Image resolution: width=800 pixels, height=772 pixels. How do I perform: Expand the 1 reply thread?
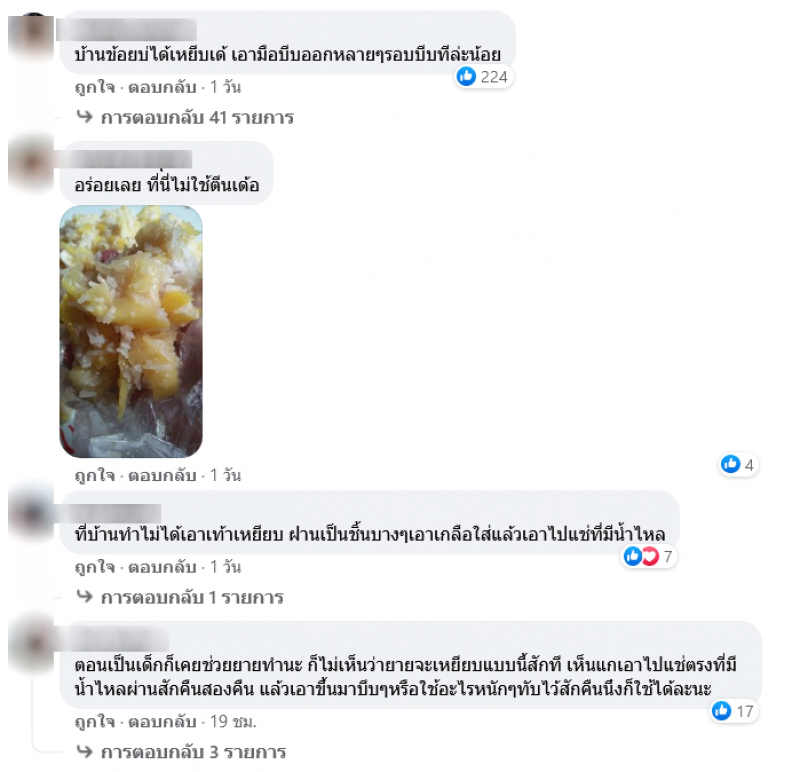tap(192, 597)
